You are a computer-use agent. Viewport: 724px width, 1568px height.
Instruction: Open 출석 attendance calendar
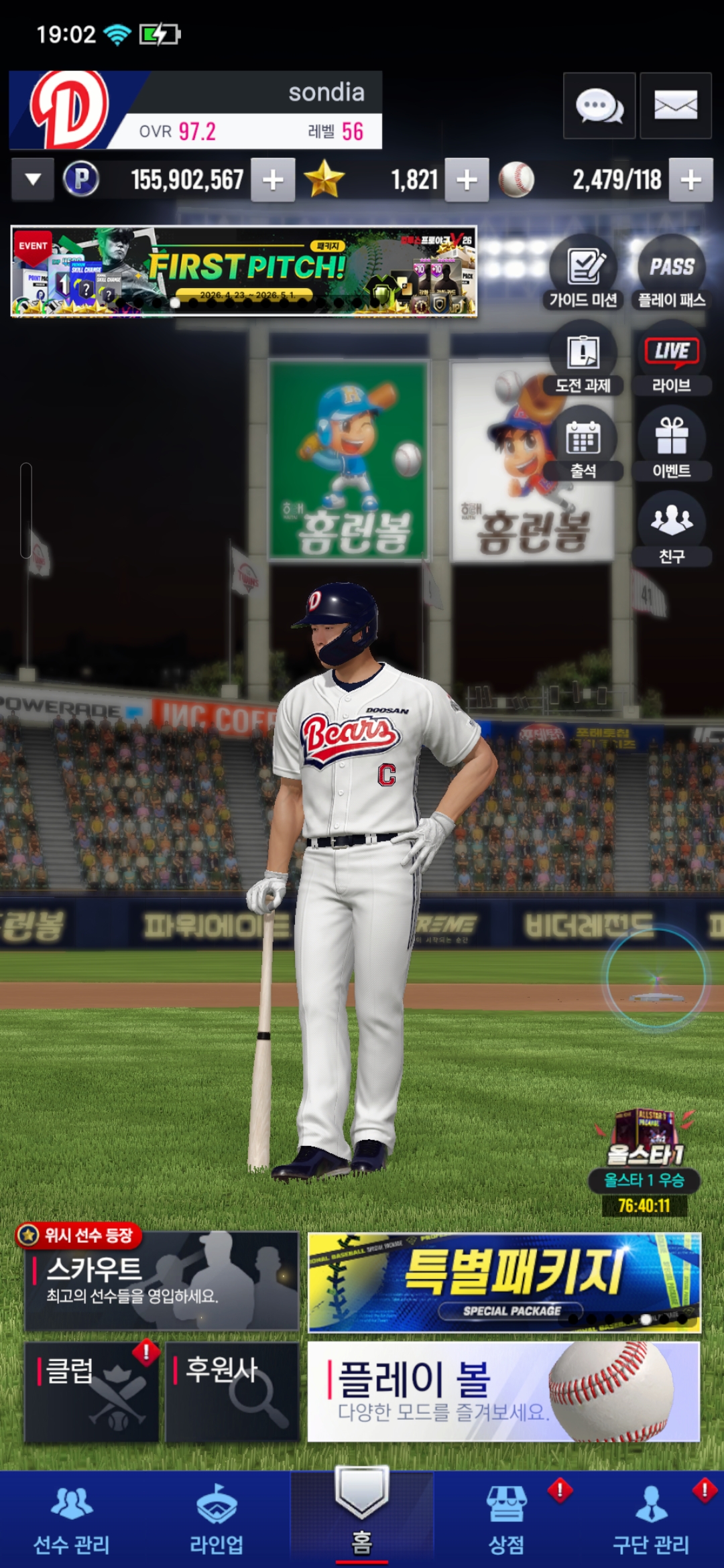tap(583, 445)
